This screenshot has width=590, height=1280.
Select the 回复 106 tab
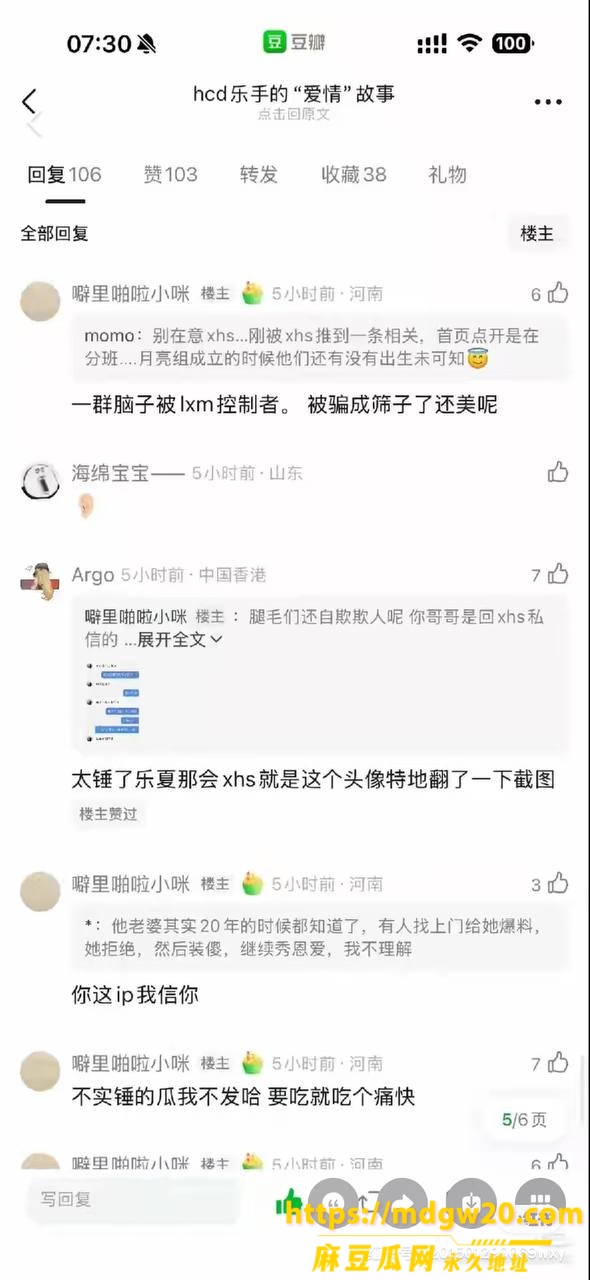click(64, 175)
